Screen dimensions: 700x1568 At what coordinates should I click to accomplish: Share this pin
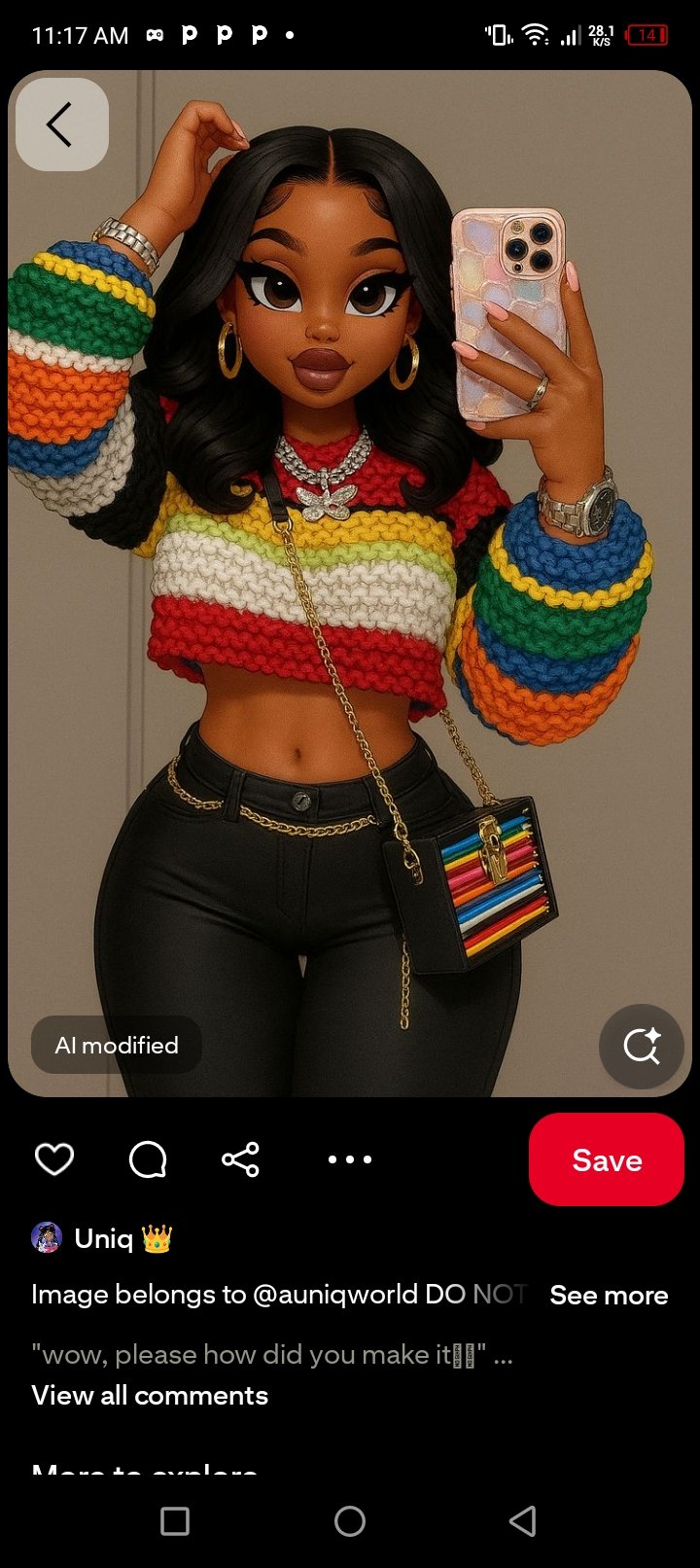coord(240,1159)
